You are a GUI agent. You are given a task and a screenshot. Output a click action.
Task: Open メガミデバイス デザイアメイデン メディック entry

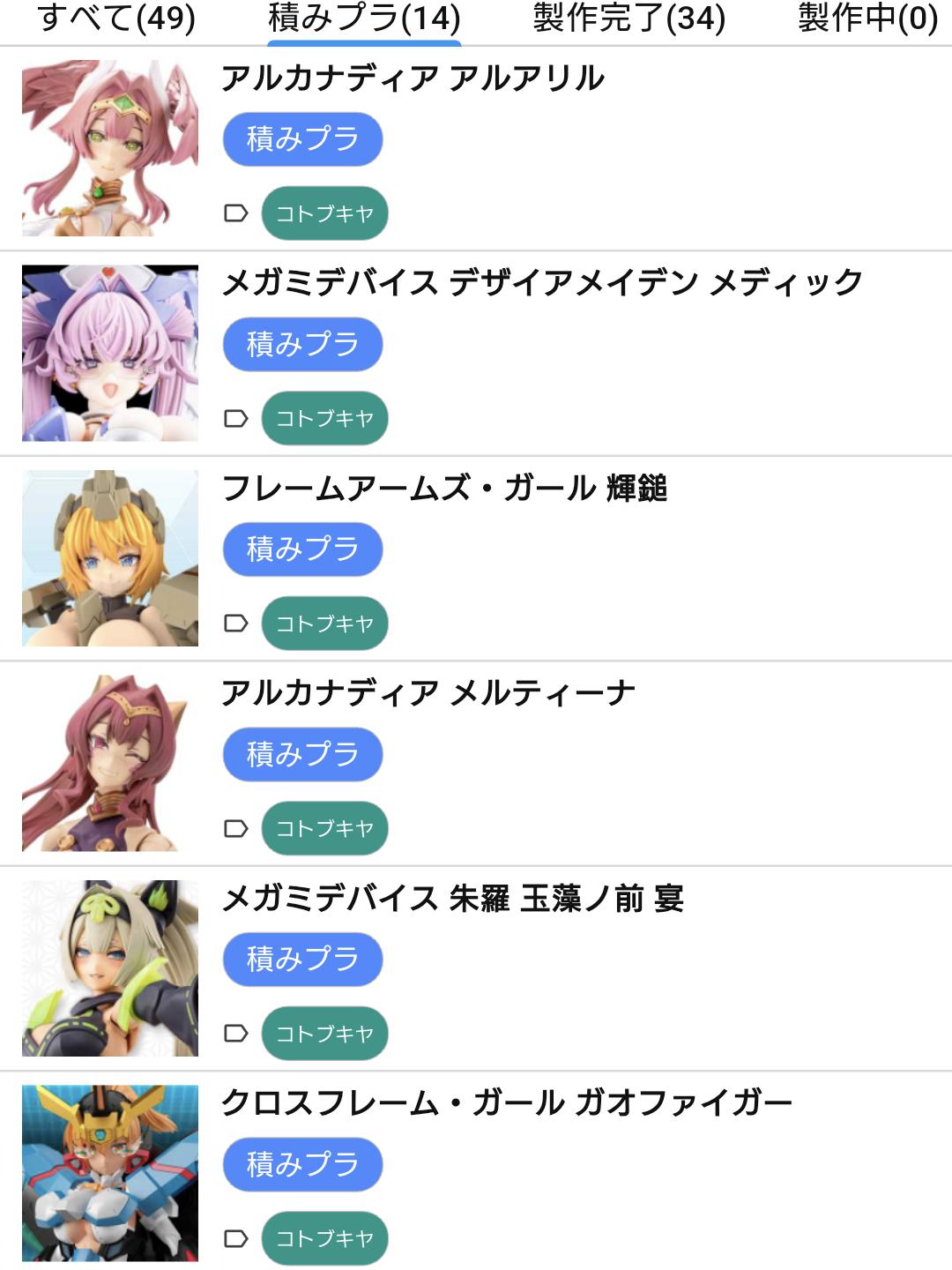click(476, 353)
